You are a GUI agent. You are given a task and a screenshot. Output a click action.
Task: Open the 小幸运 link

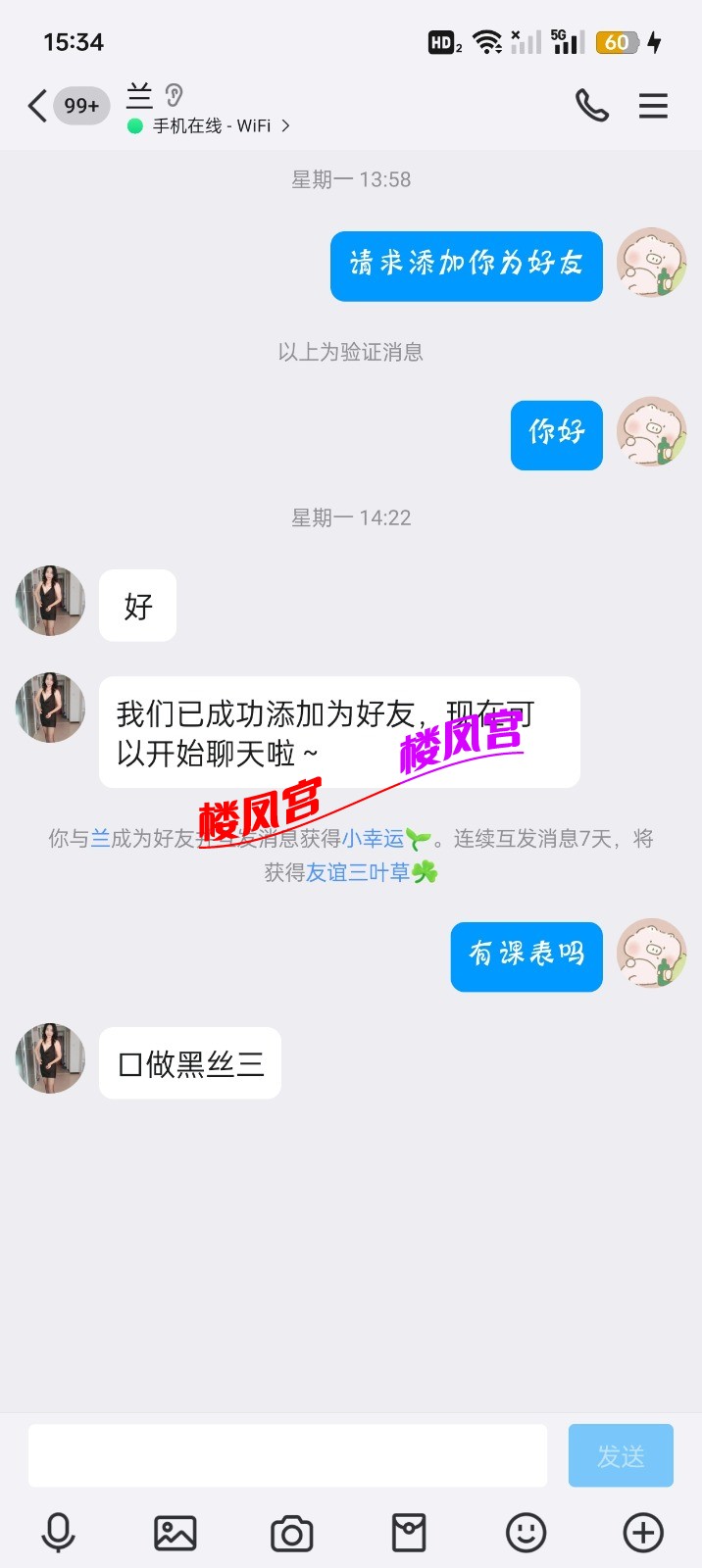(373, 839)
